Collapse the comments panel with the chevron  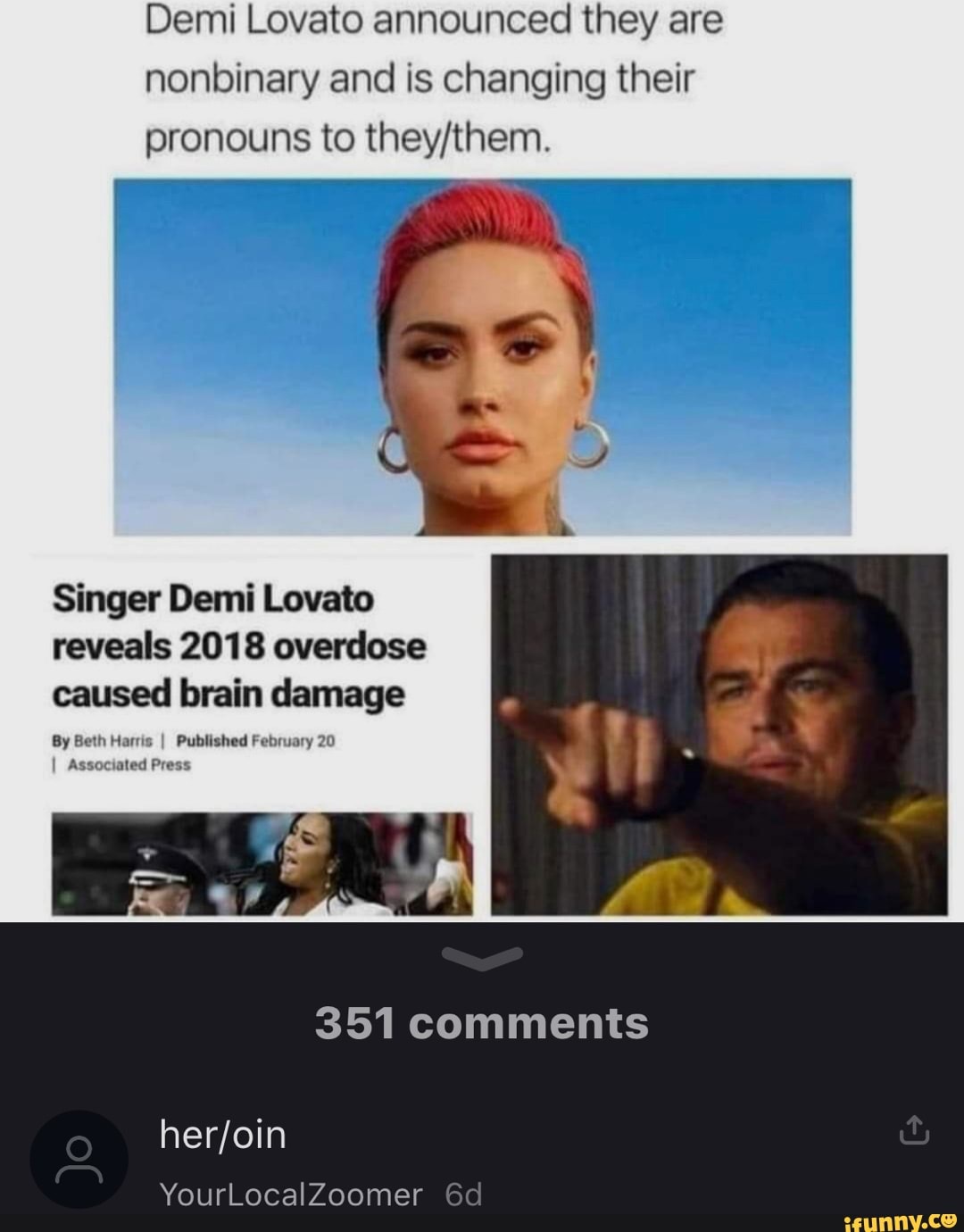pyautogui.click(x=482, y=960)
